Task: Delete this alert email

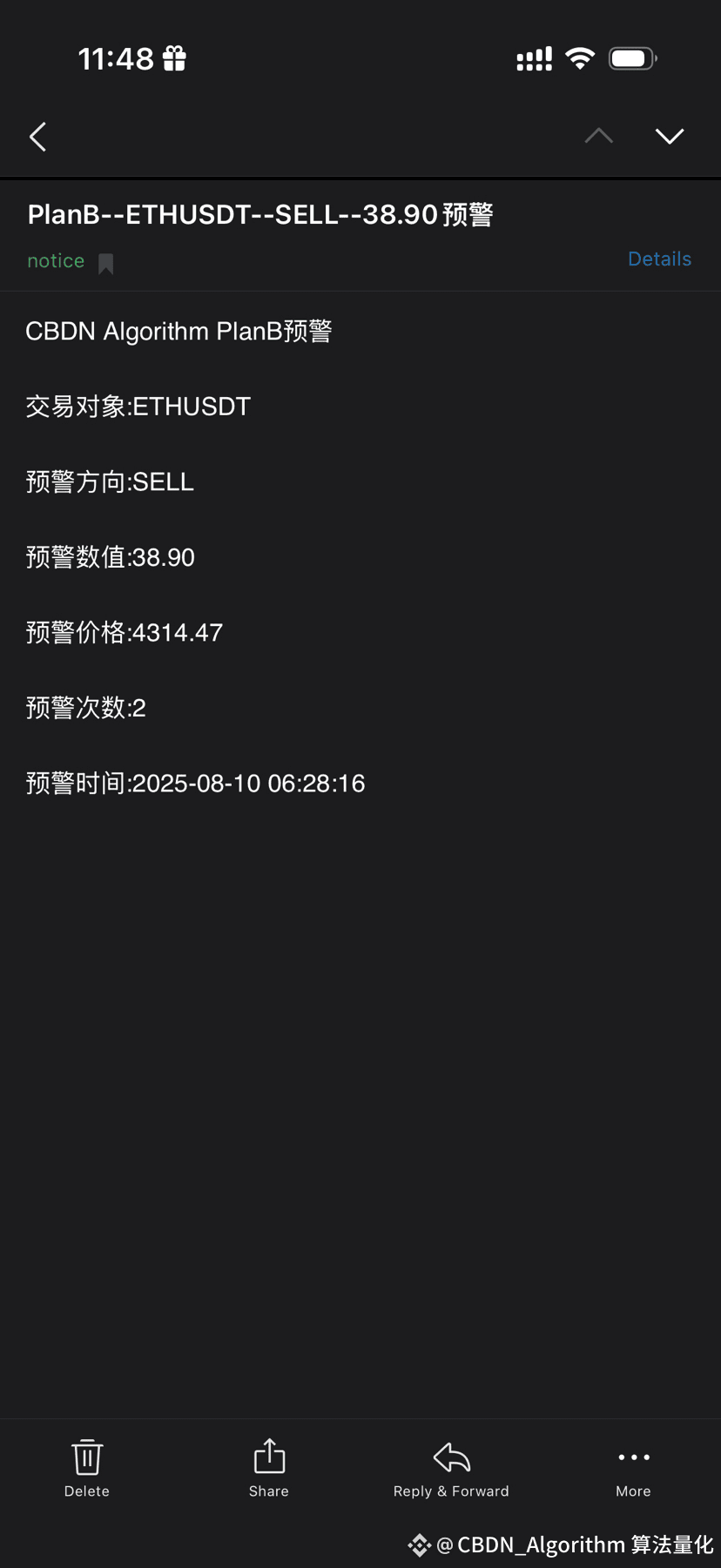Action: pyautogui.click(x=87, y=1469)
